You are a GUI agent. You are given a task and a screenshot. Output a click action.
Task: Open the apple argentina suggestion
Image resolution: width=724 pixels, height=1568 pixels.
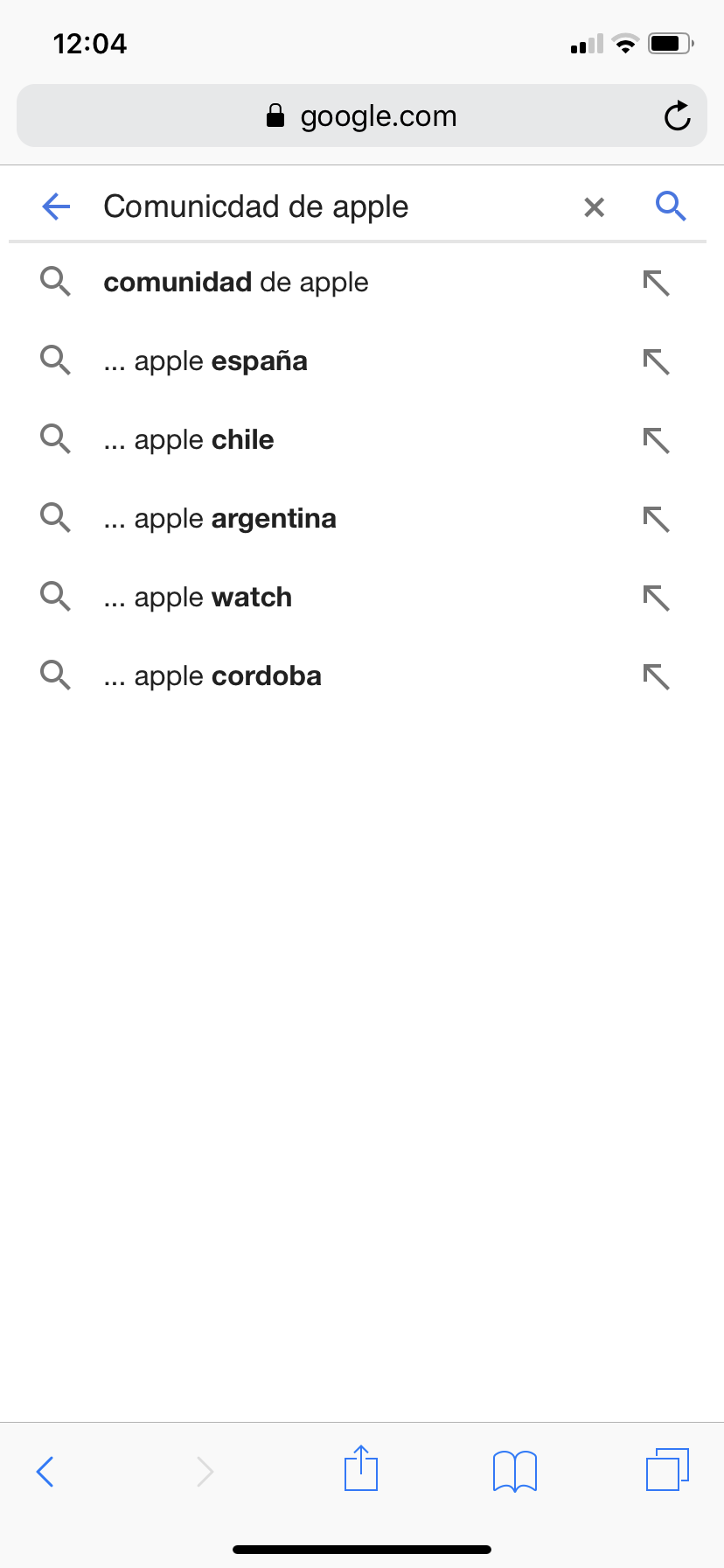(x=219, y=519)
